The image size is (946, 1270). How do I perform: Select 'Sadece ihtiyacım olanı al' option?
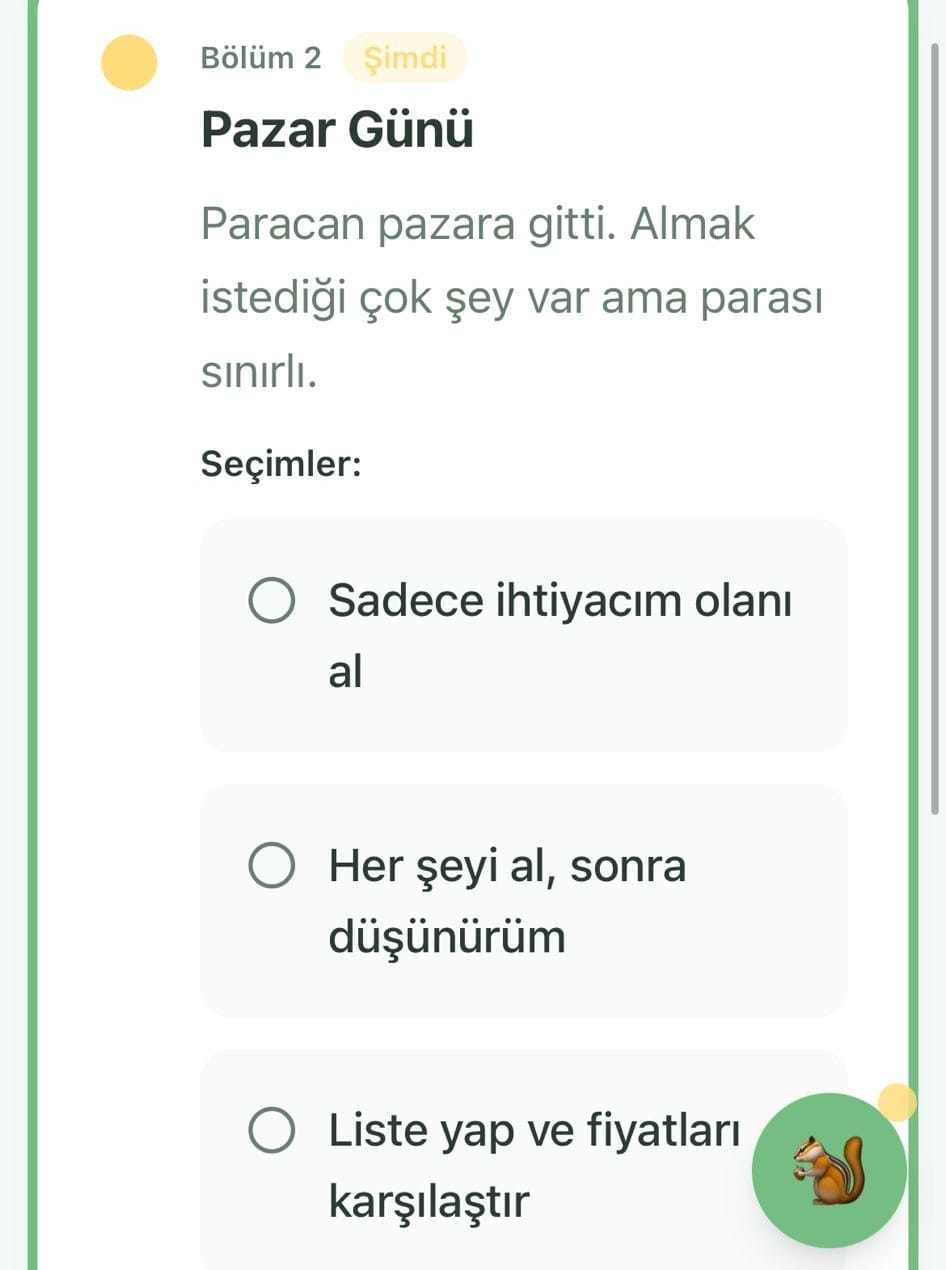coord(271,601)
